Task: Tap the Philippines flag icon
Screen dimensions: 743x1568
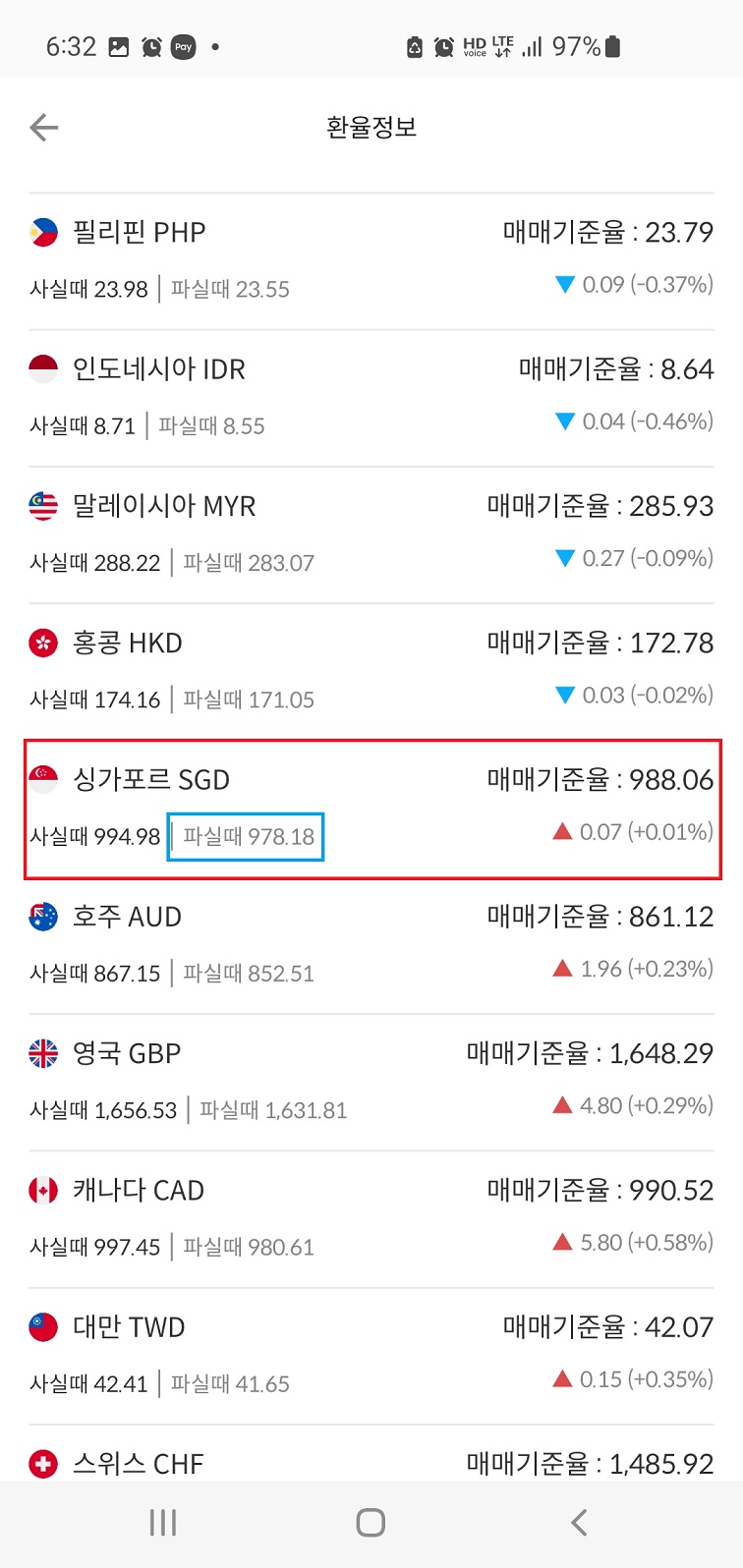Action: (41, 232)
